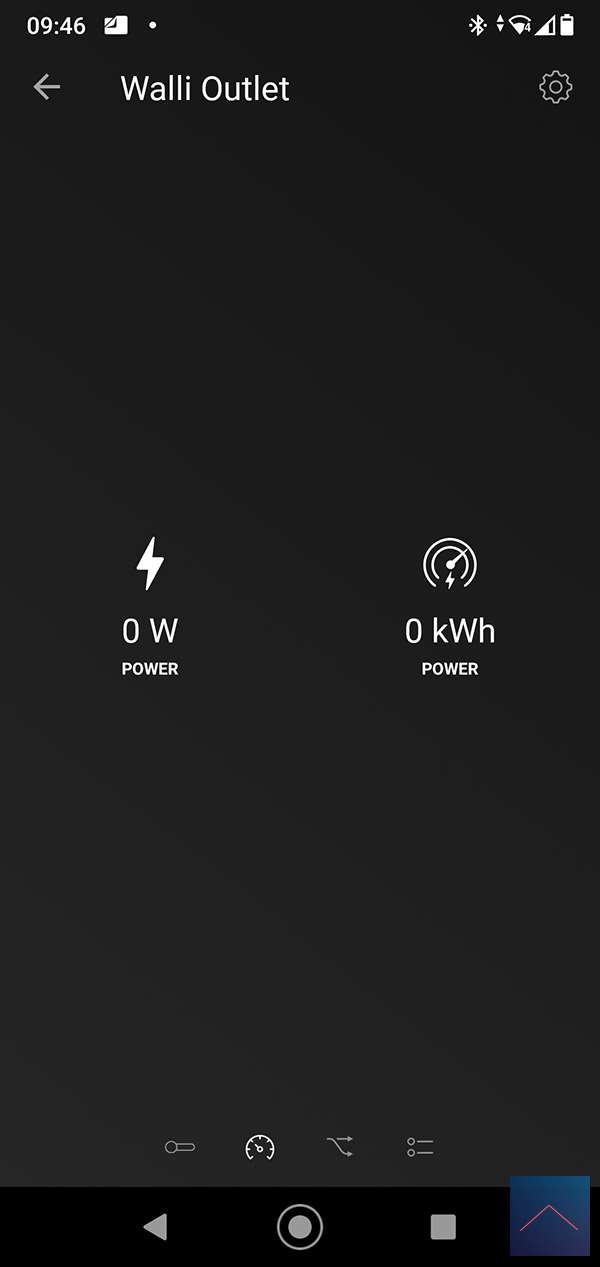The width and height of the screenshot is (600, 1267).
Task: Tap the Android home button
Action: pyautogui.click(x=300, y=1226)
